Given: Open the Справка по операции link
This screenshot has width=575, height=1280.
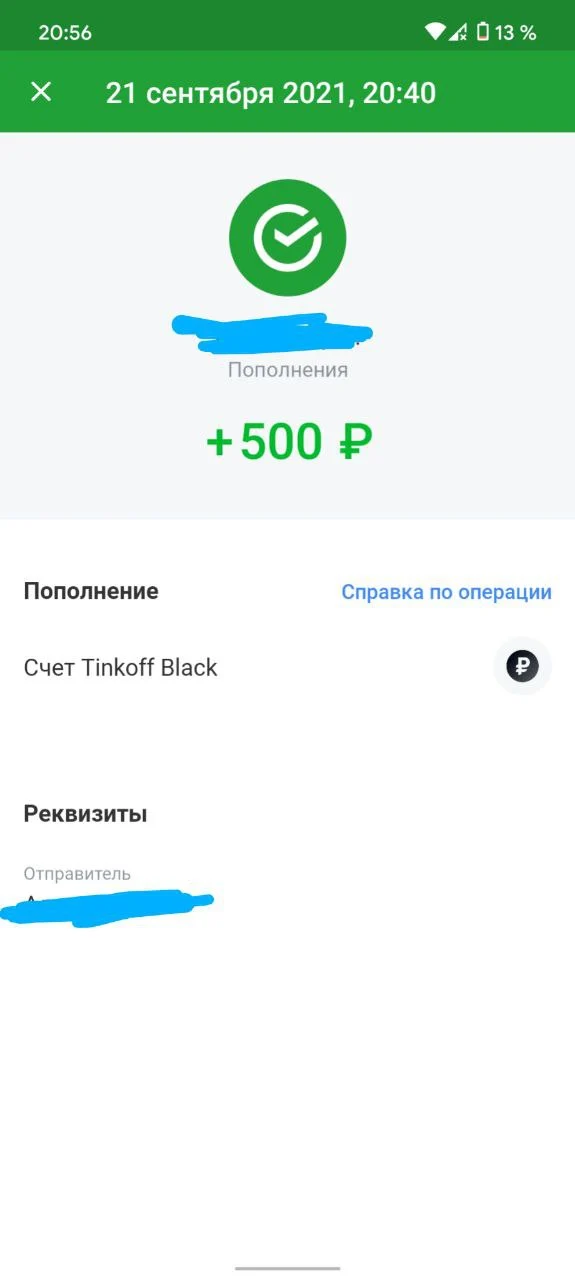Looking at the screenshot, I should pyautogui.click(x=446, y=592).
